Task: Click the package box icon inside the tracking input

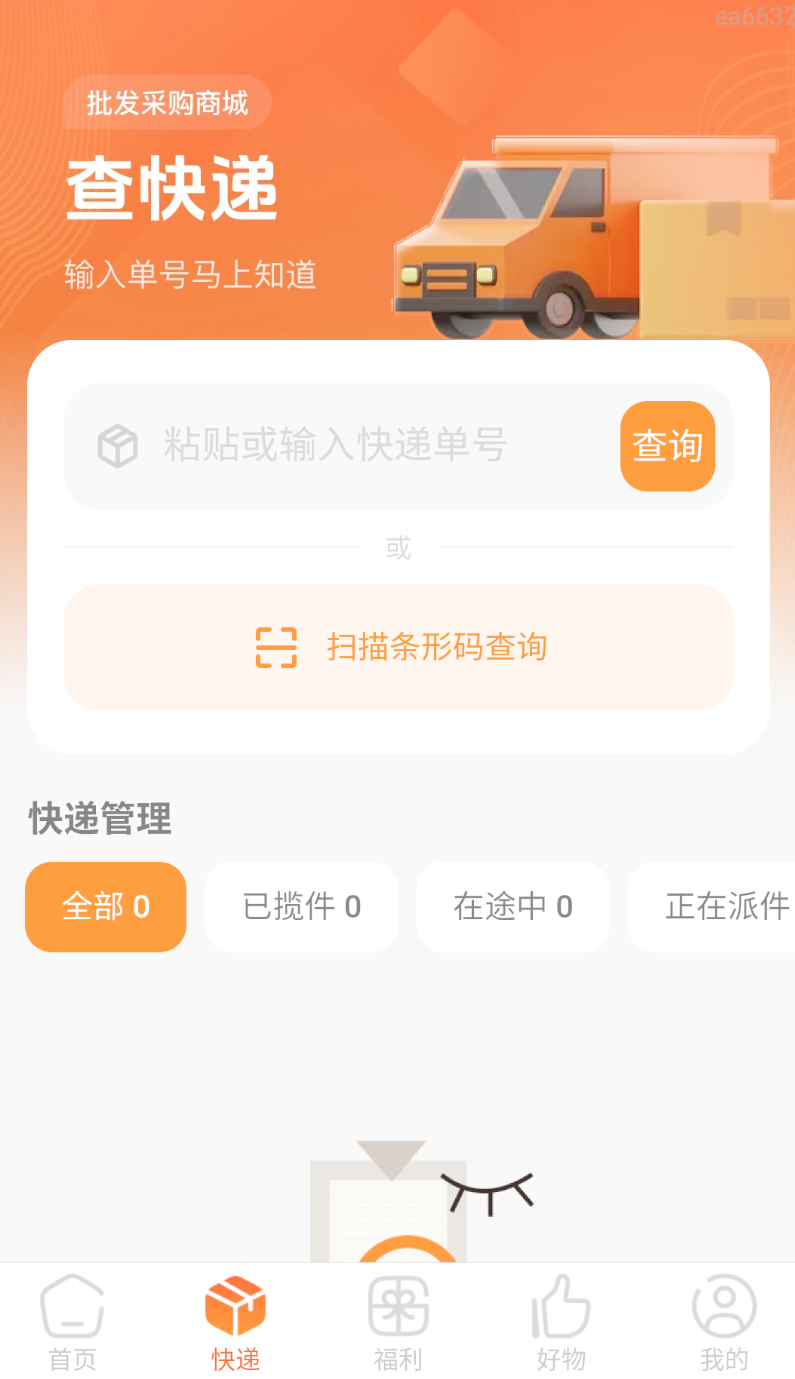Action: point(117,446)
